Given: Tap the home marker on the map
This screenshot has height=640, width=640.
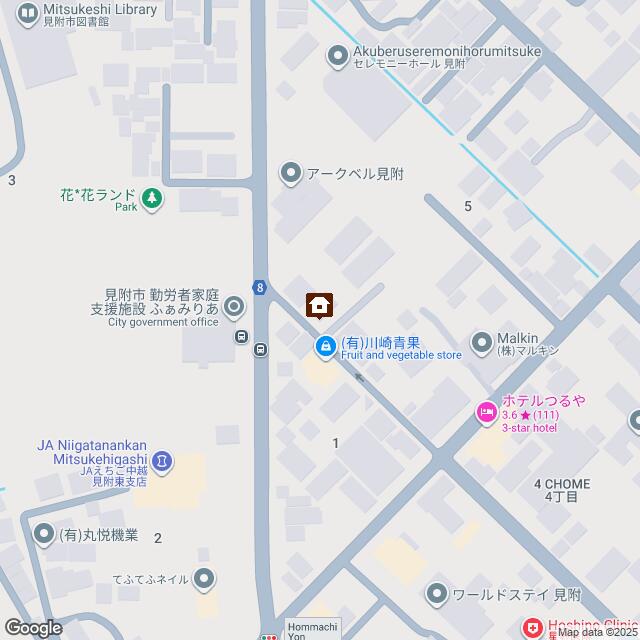Looking at the screenshot, I should pyautogui.click(x=319, y=304).
